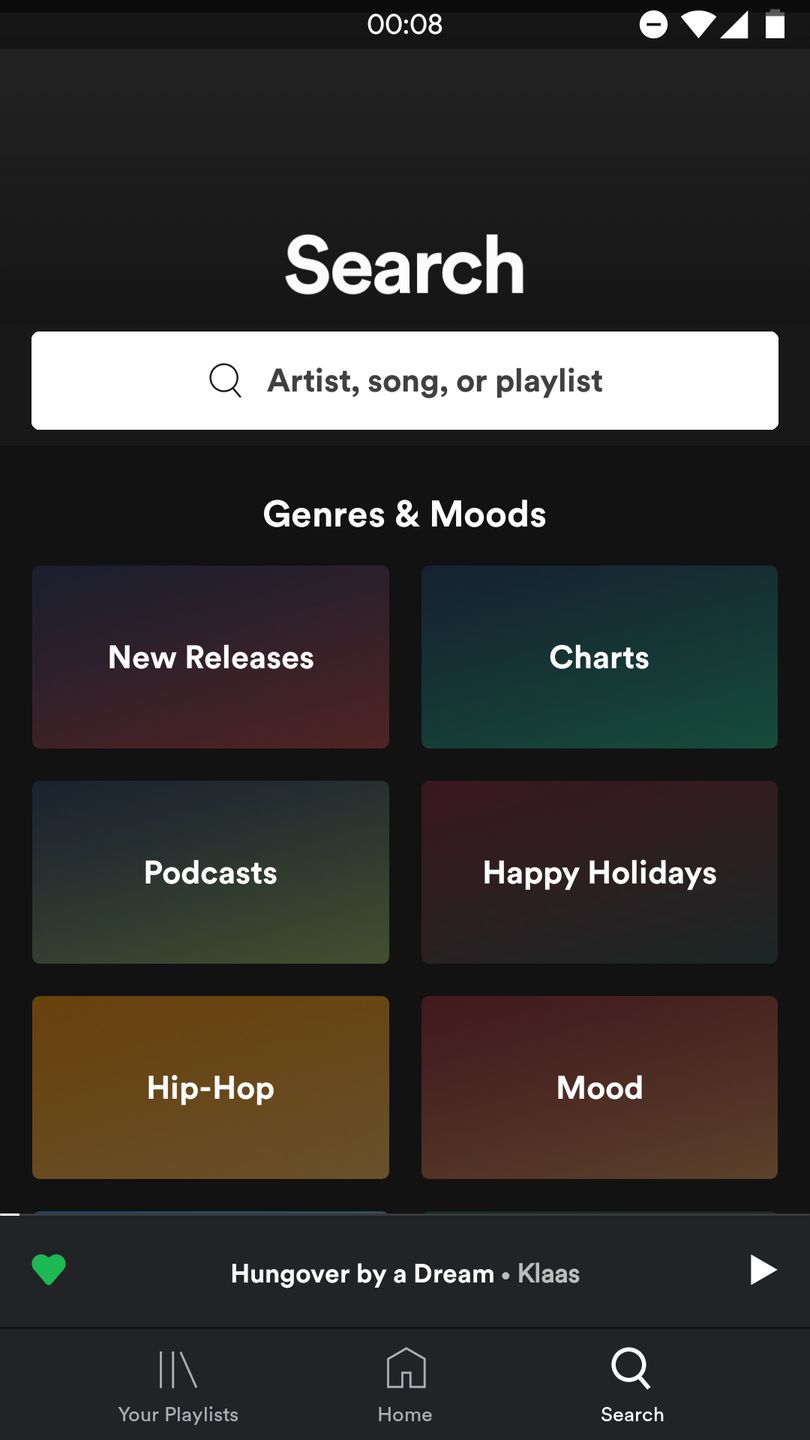Viewport: 810px width, 1440px height.
Task: Unlike Hungover by a Dream with the heart icon
Action: click(x=48, y=1271)
